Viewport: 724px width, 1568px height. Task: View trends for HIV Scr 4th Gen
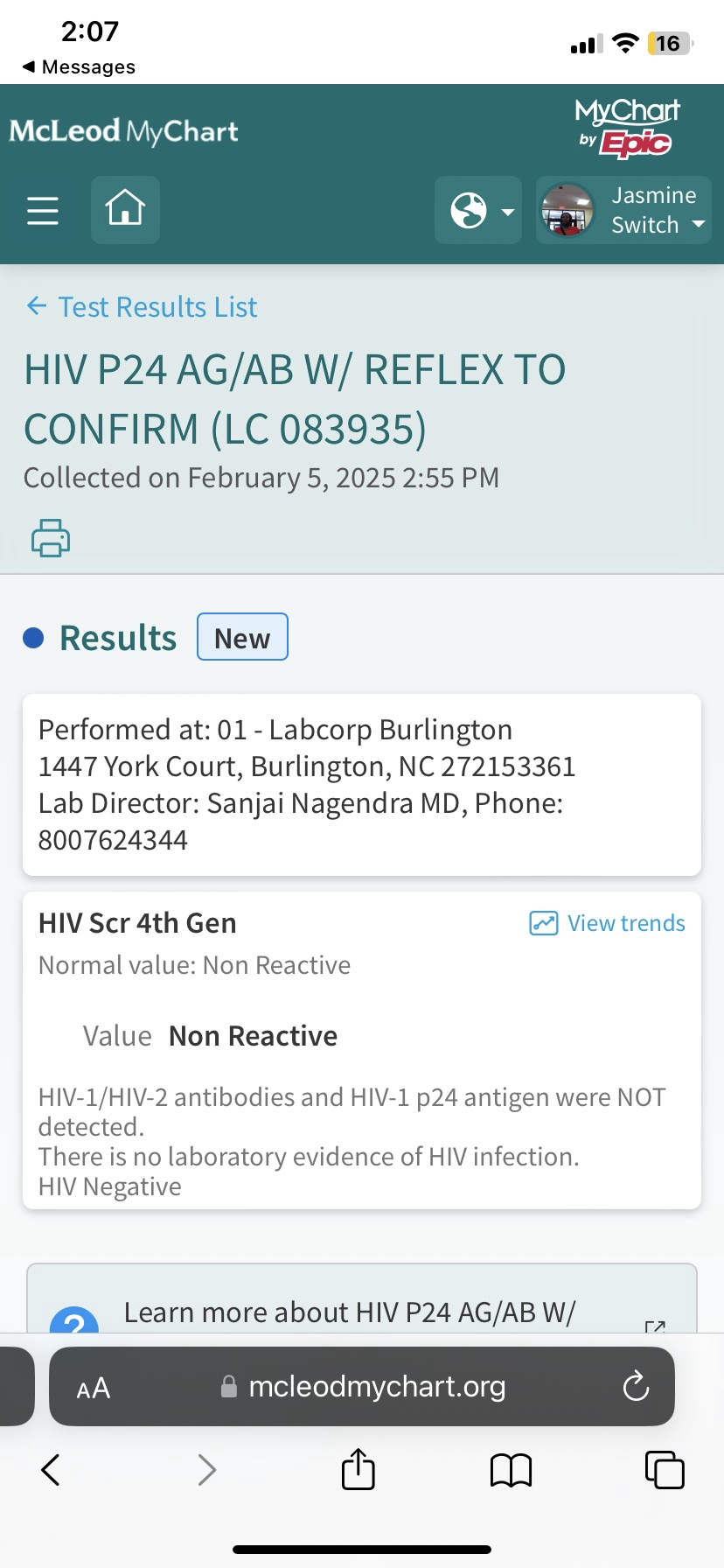[608, 923]
